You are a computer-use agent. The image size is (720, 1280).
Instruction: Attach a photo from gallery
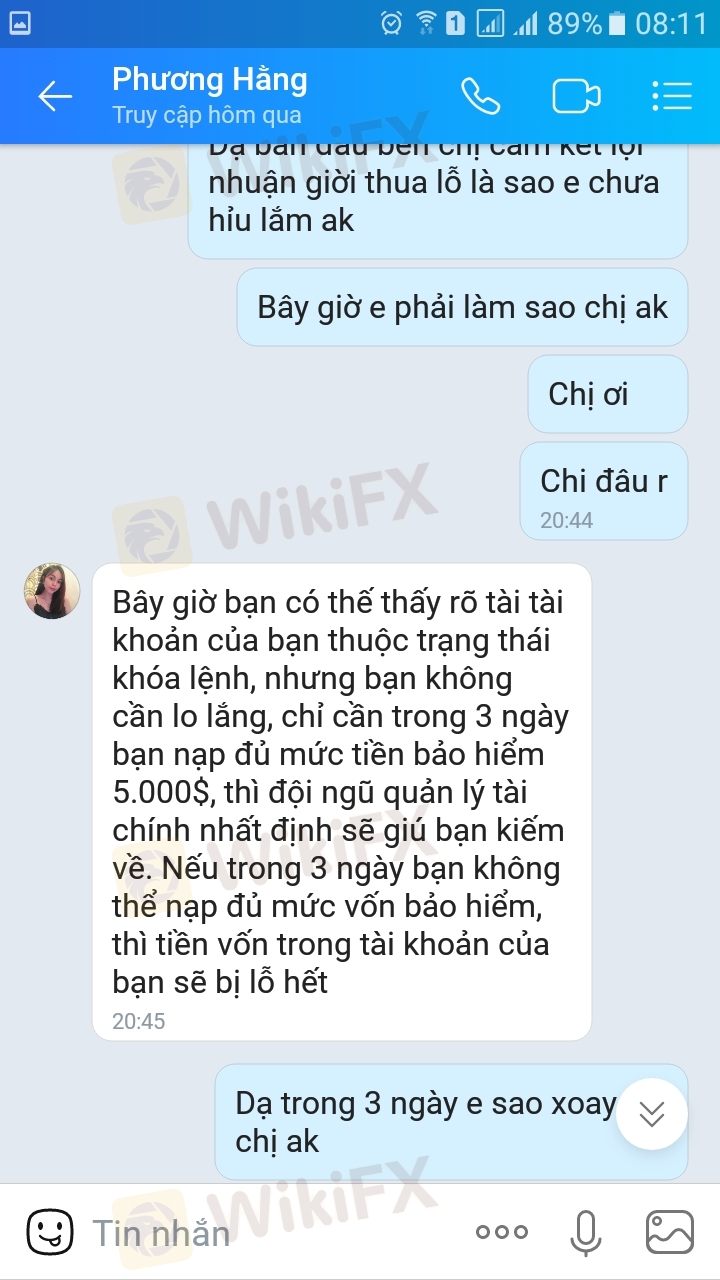670,1232
